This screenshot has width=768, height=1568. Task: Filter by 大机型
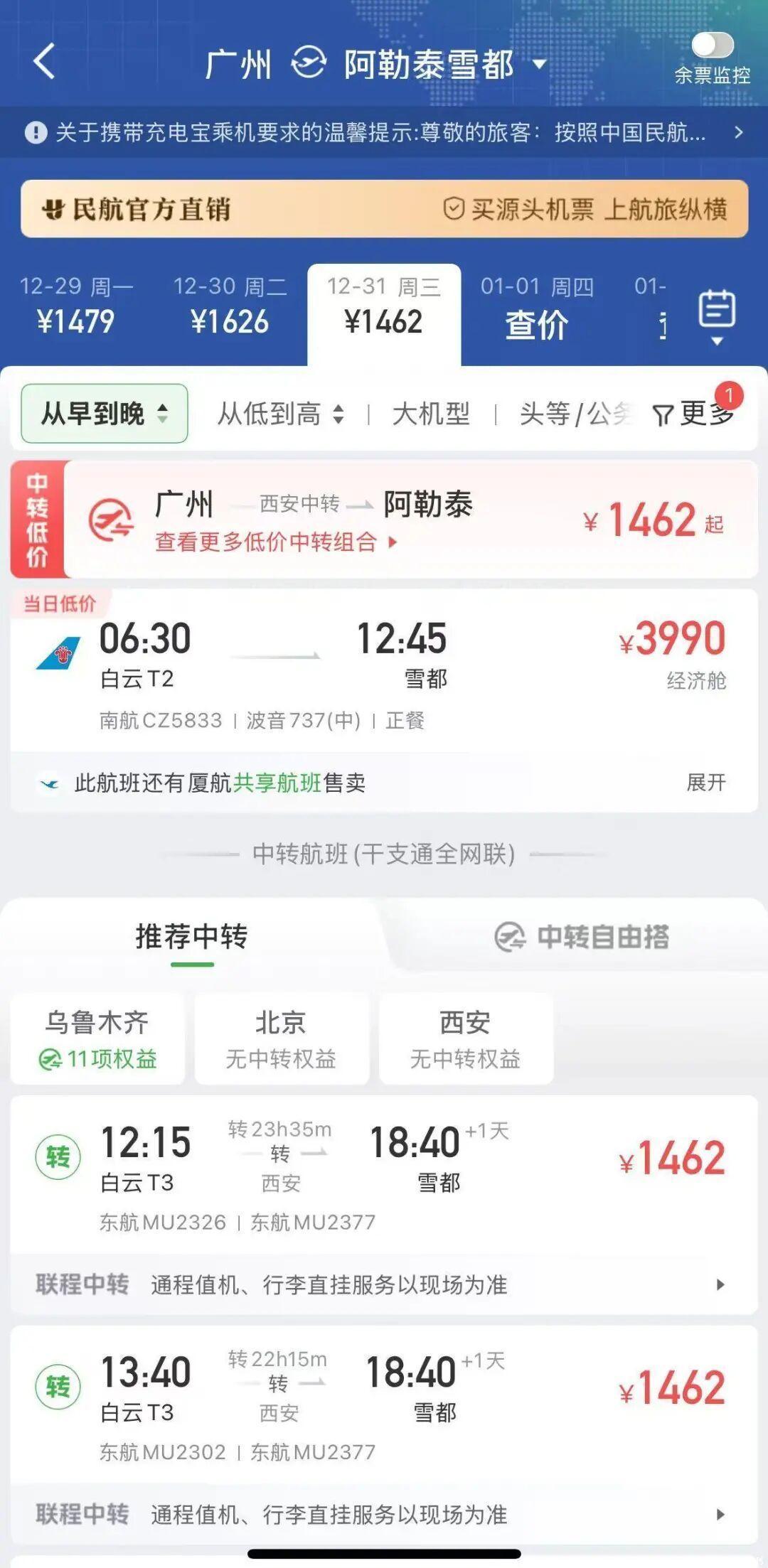tap(431, 414)
